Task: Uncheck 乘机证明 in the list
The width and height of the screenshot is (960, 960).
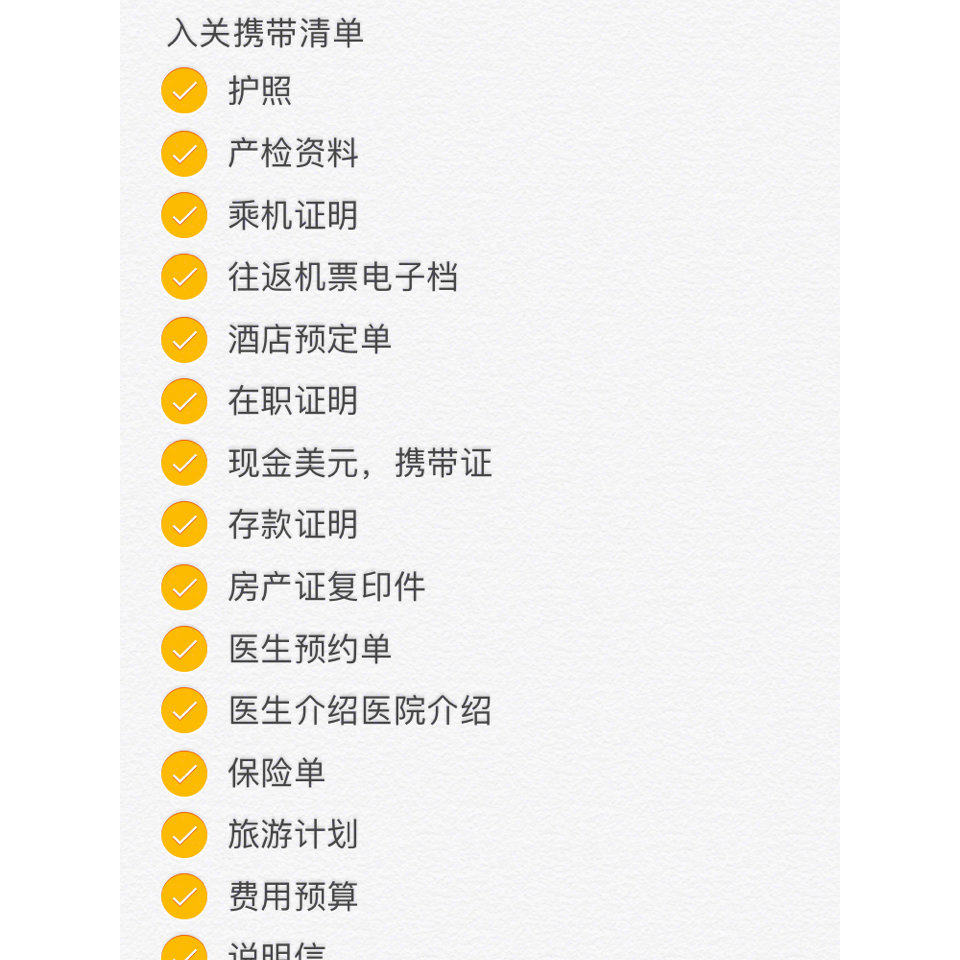Action: (x=184, y=215)
